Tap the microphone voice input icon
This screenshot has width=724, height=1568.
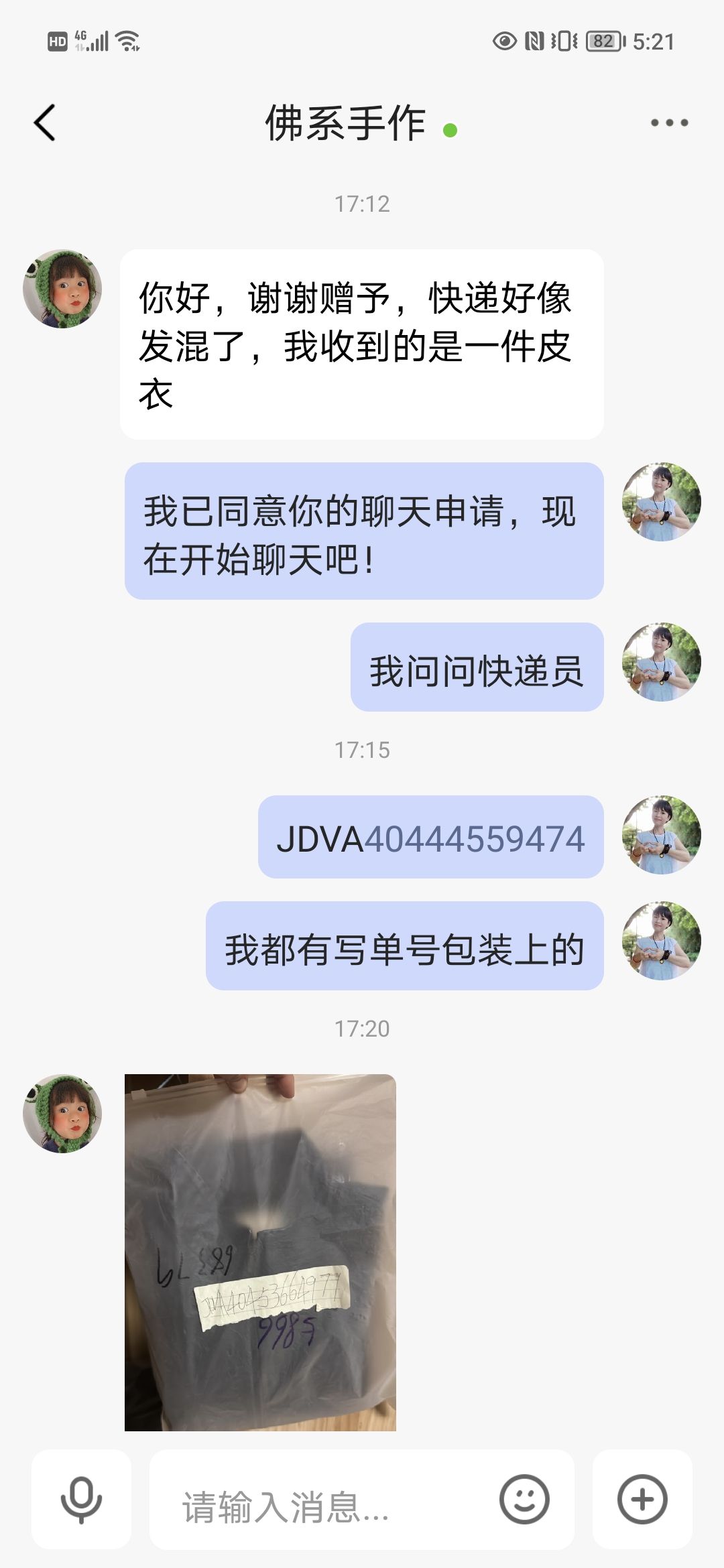click(81, 1499)
